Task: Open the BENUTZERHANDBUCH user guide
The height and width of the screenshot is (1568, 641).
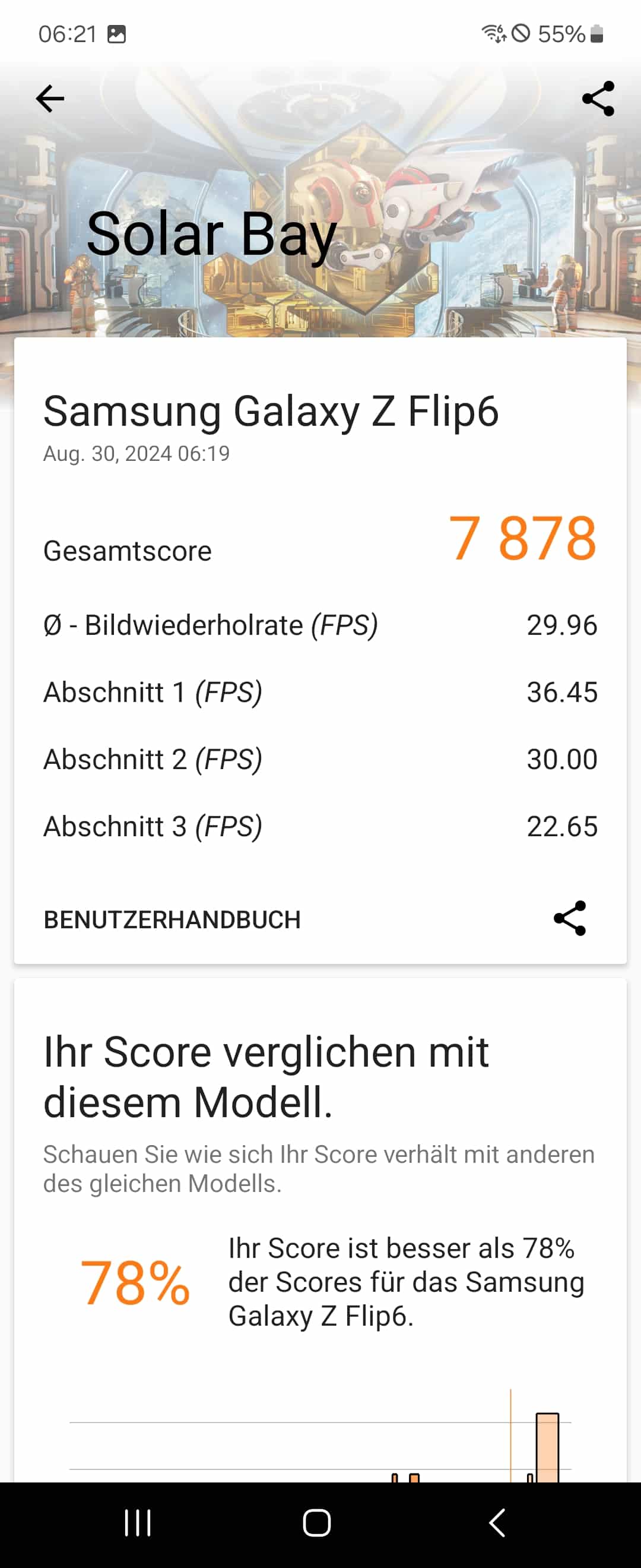Action: [x=172, y=920]
